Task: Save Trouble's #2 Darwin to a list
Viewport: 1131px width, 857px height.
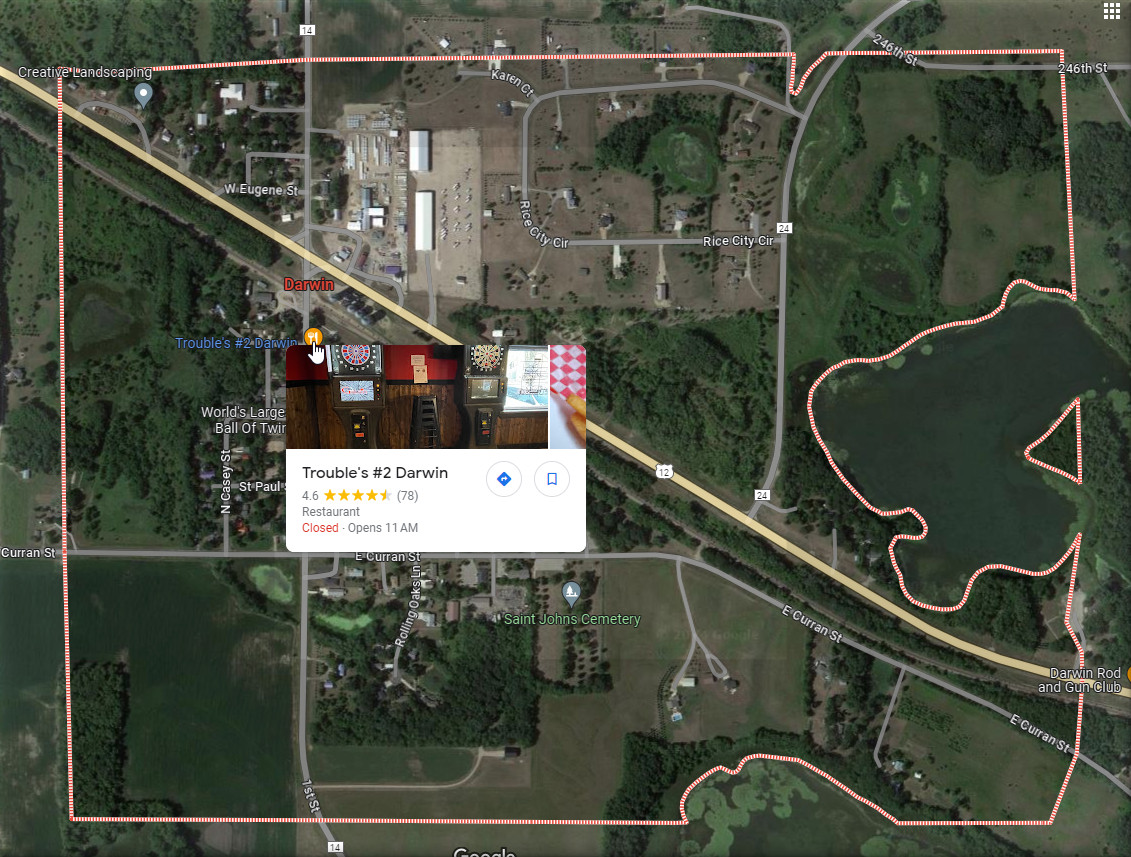Action: [551, 479]
